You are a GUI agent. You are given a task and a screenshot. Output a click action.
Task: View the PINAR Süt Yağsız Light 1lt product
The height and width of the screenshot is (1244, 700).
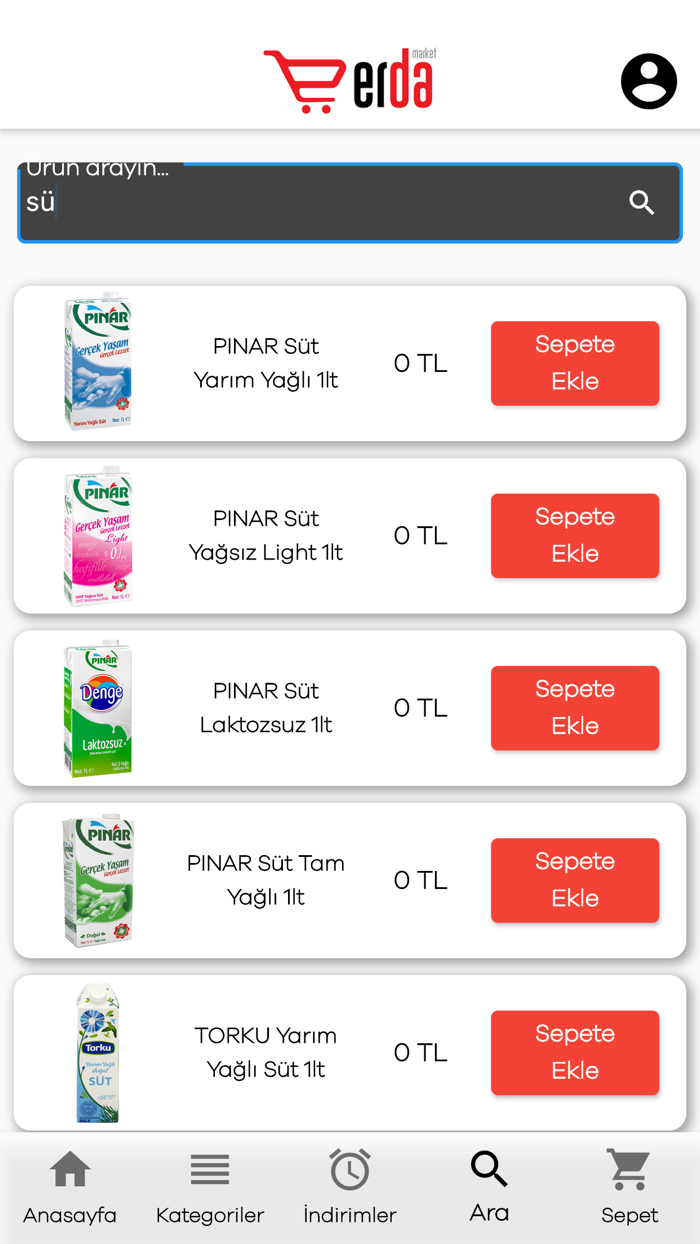[265, 536]
